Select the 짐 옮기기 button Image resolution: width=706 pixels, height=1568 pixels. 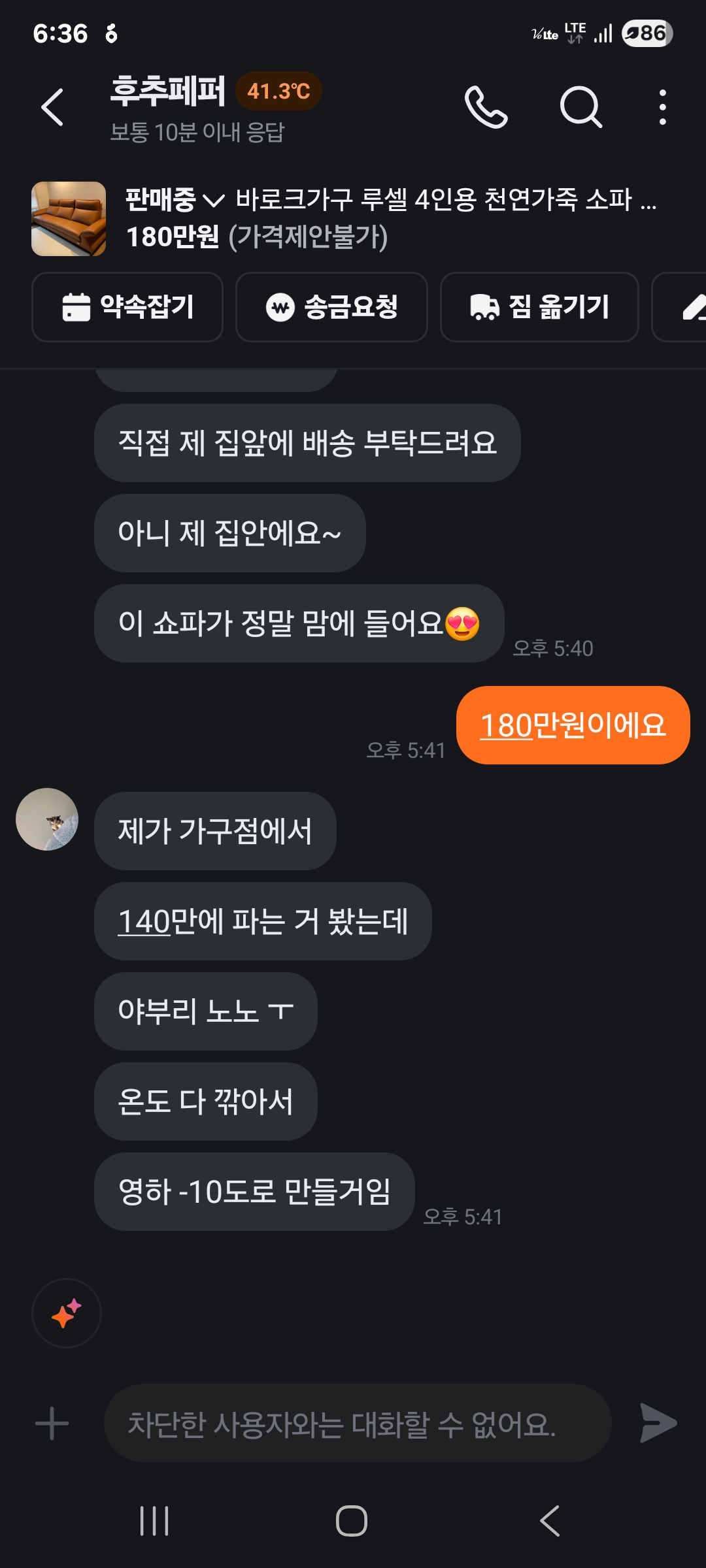point(539,307)
